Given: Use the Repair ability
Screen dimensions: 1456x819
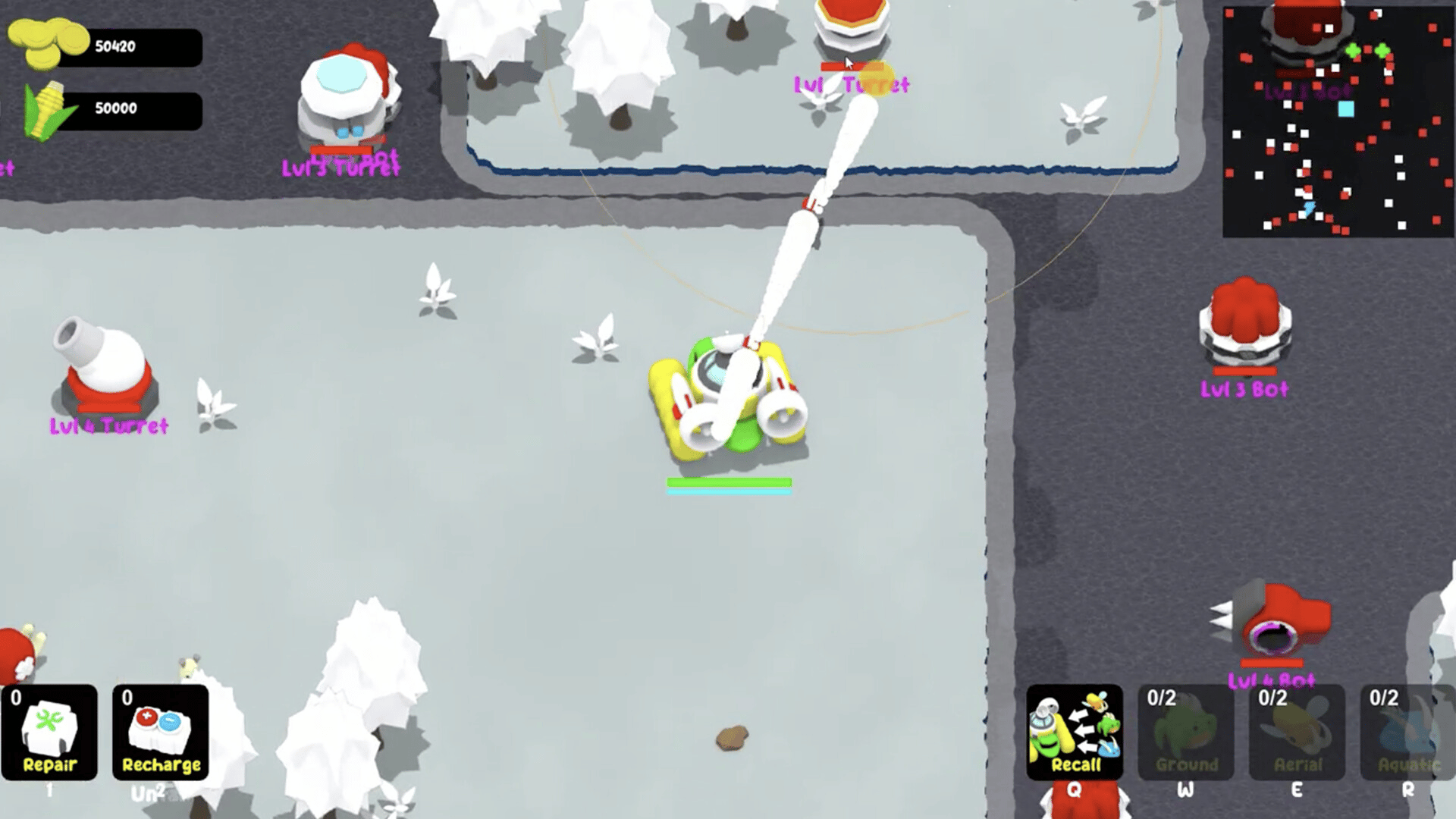Looking at the screenshot, I should coord(49,733).
